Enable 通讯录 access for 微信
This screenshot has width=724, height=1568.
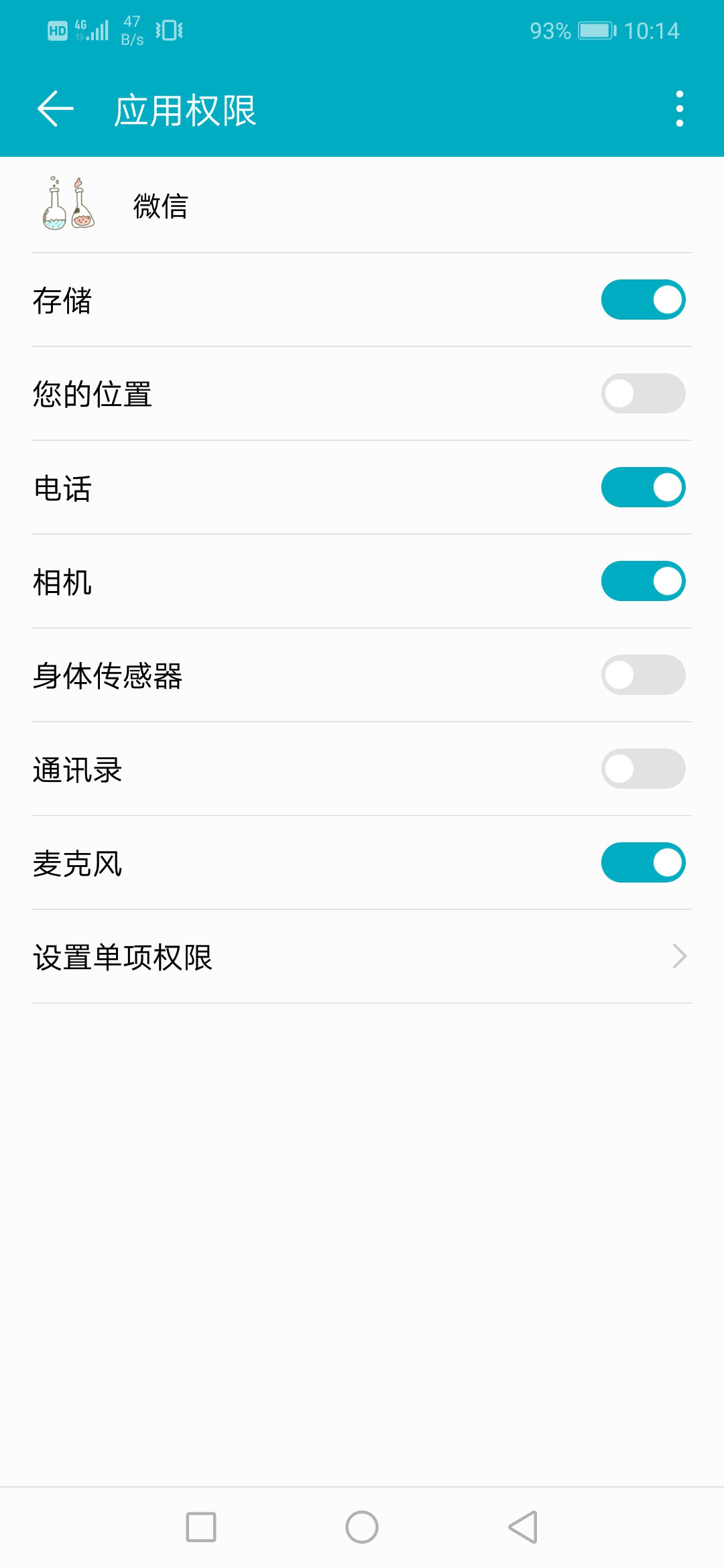pos(643,769)
